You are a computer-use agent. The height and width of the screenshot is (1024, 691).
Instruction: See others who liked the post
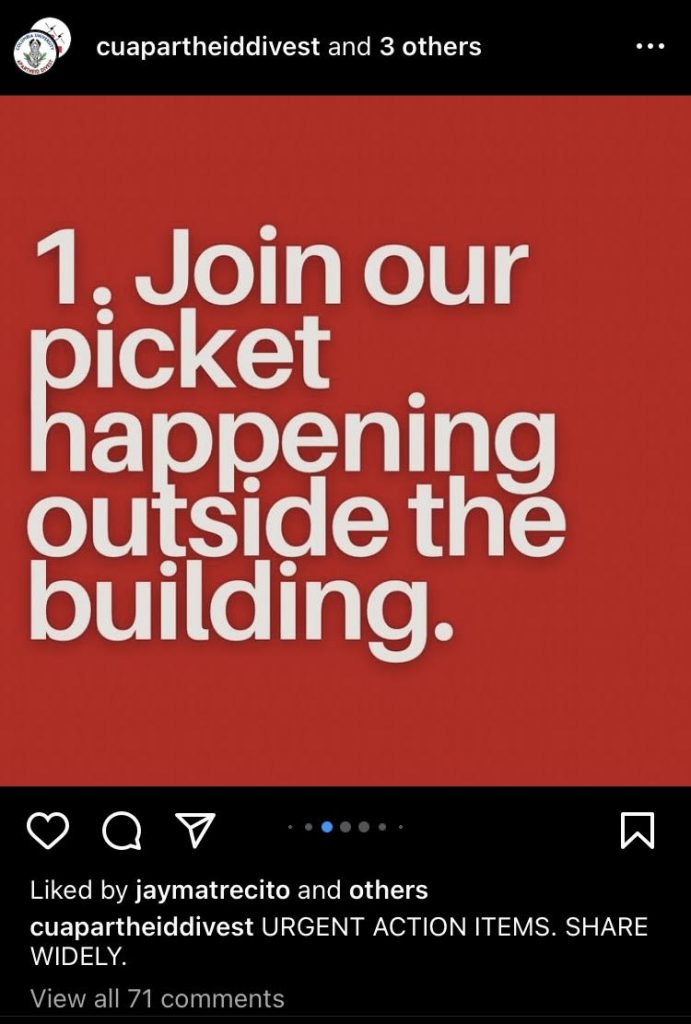click(388, 890)
